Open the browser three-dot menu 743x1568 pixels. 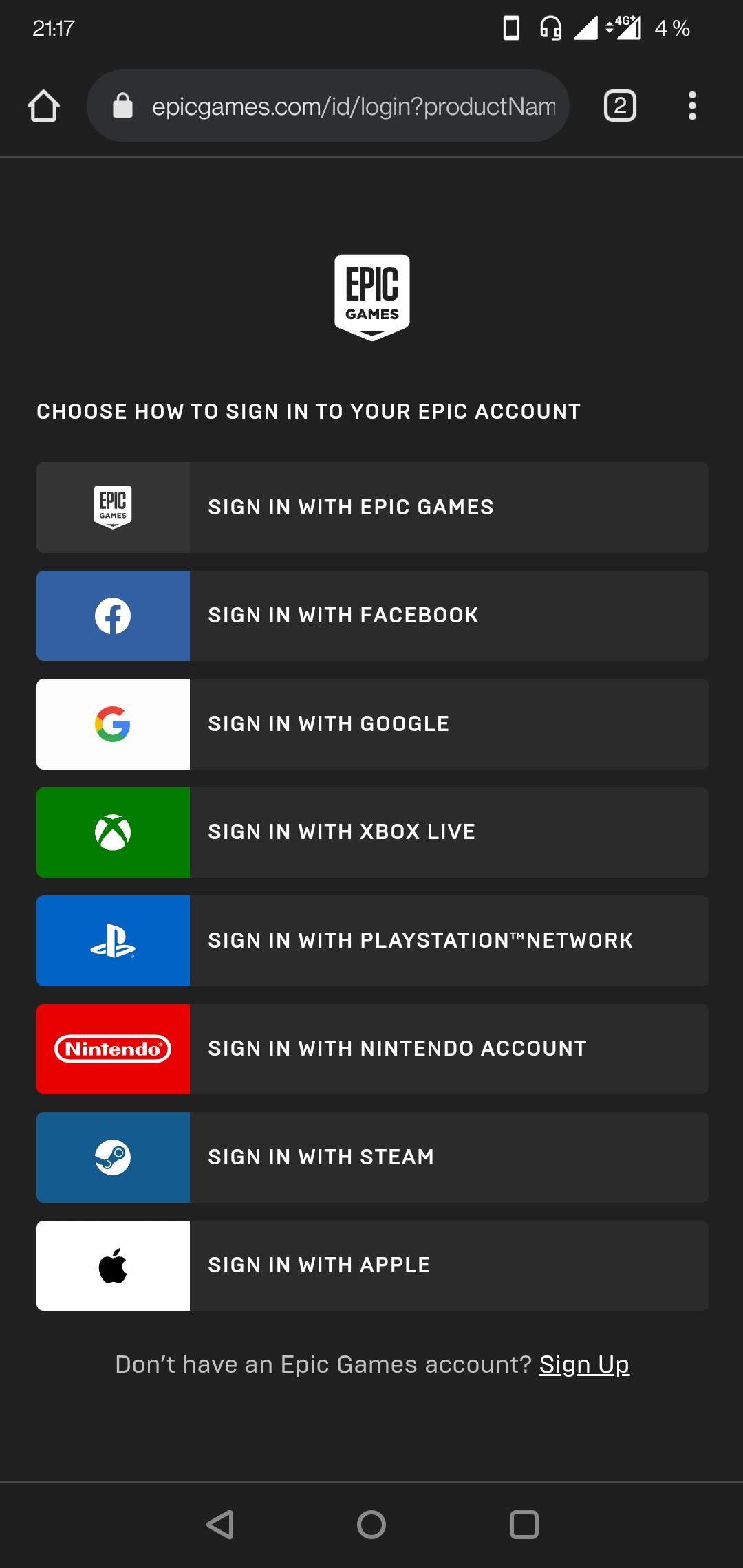point(692,105)
